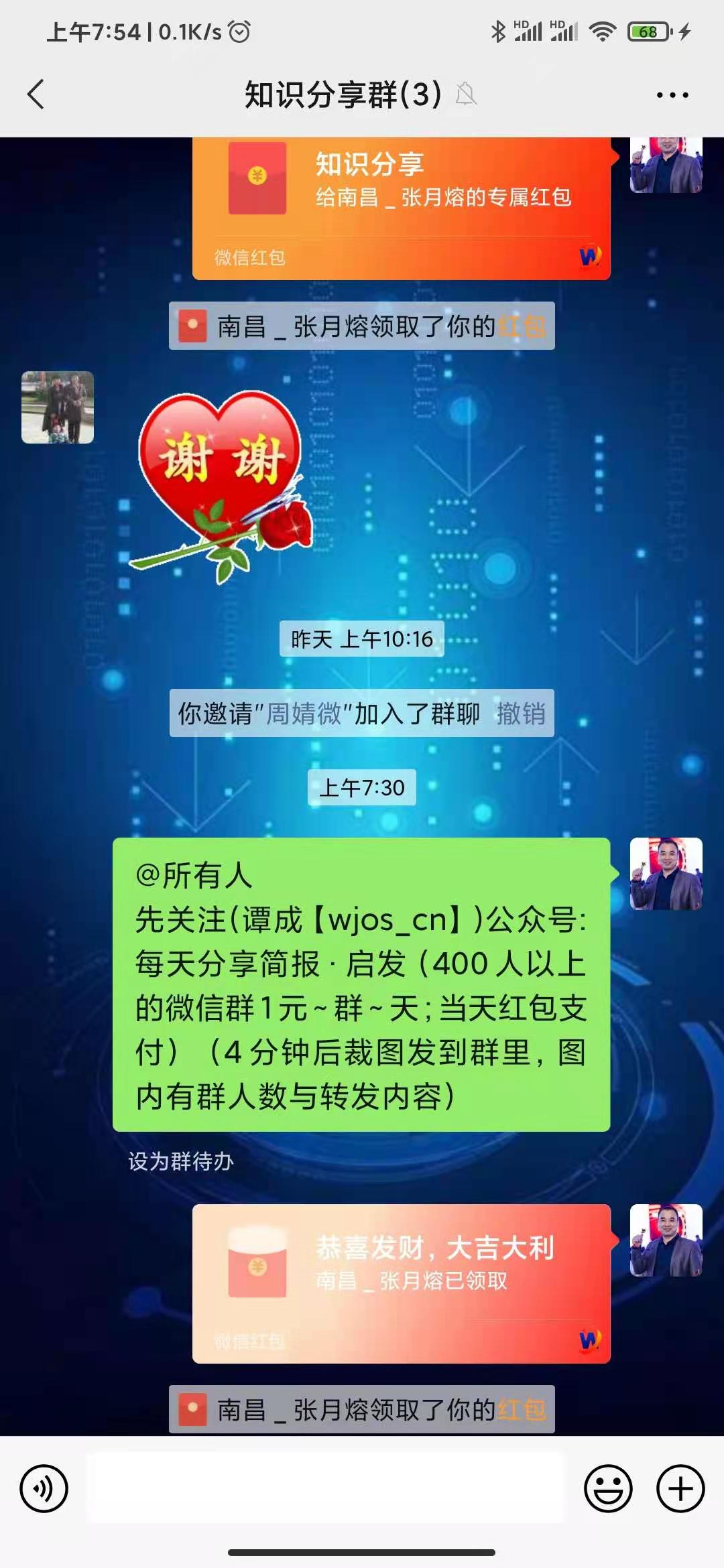724x1568 pixels.
Task: Tap 设为群待办 under the announcement
Action: [x=180, y=1161]
